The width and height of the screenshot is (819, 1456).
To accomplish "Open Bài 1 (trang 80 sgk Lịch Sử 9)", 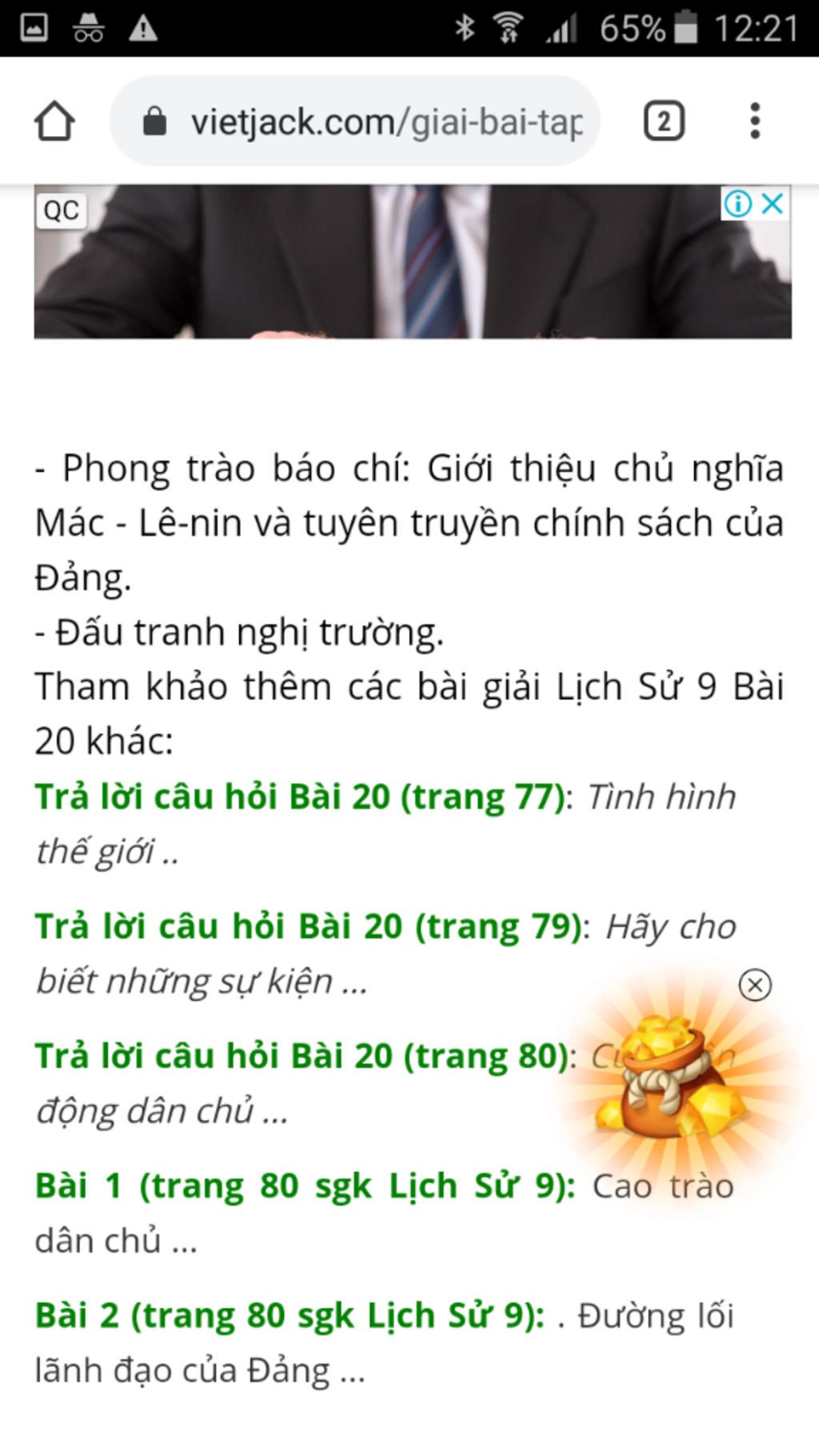I will (304, 1186).
